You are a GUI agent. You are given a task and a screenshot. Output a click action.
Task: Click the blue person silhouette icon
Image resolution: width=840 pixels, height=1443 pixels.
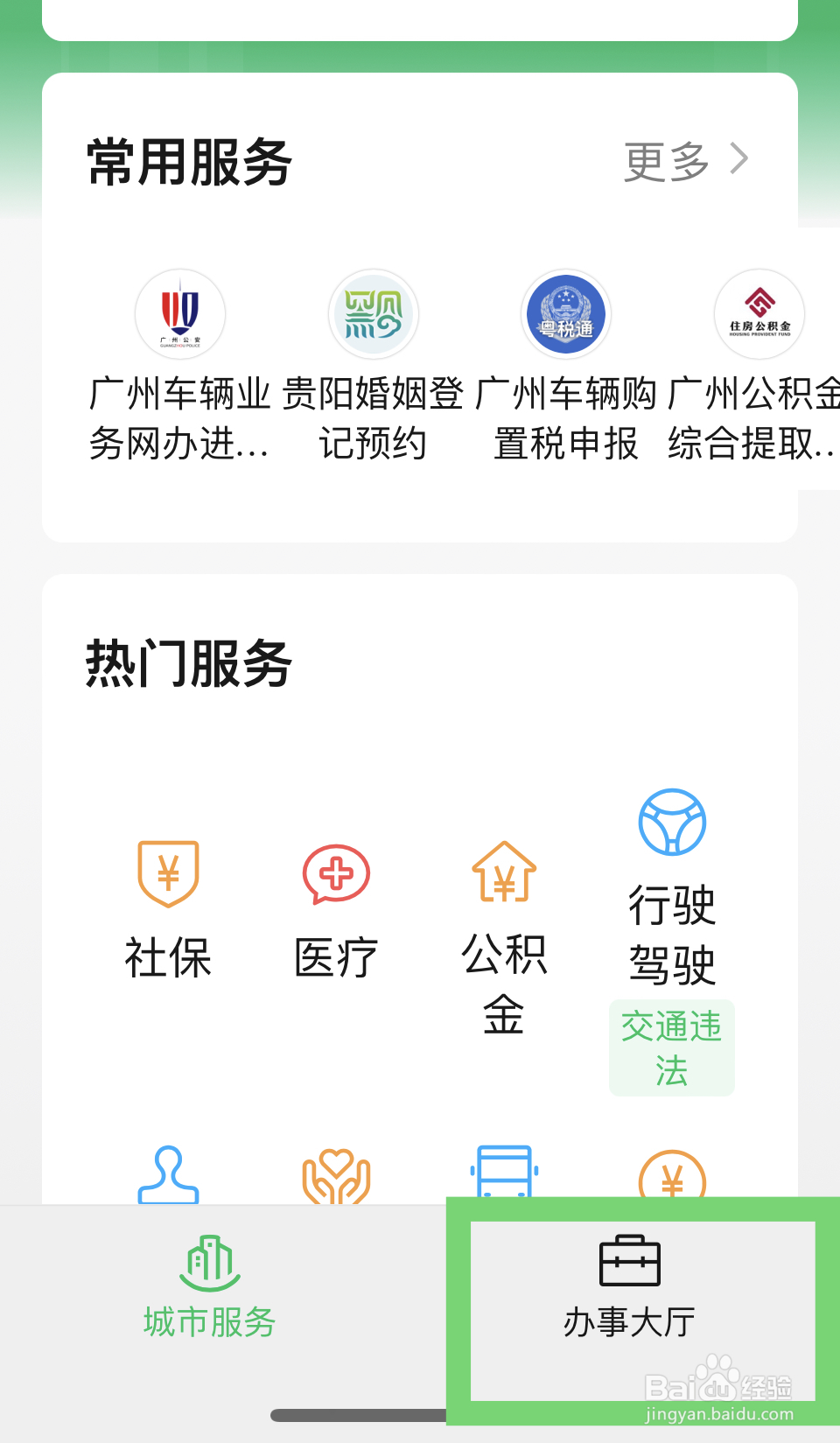(168, 1179)
